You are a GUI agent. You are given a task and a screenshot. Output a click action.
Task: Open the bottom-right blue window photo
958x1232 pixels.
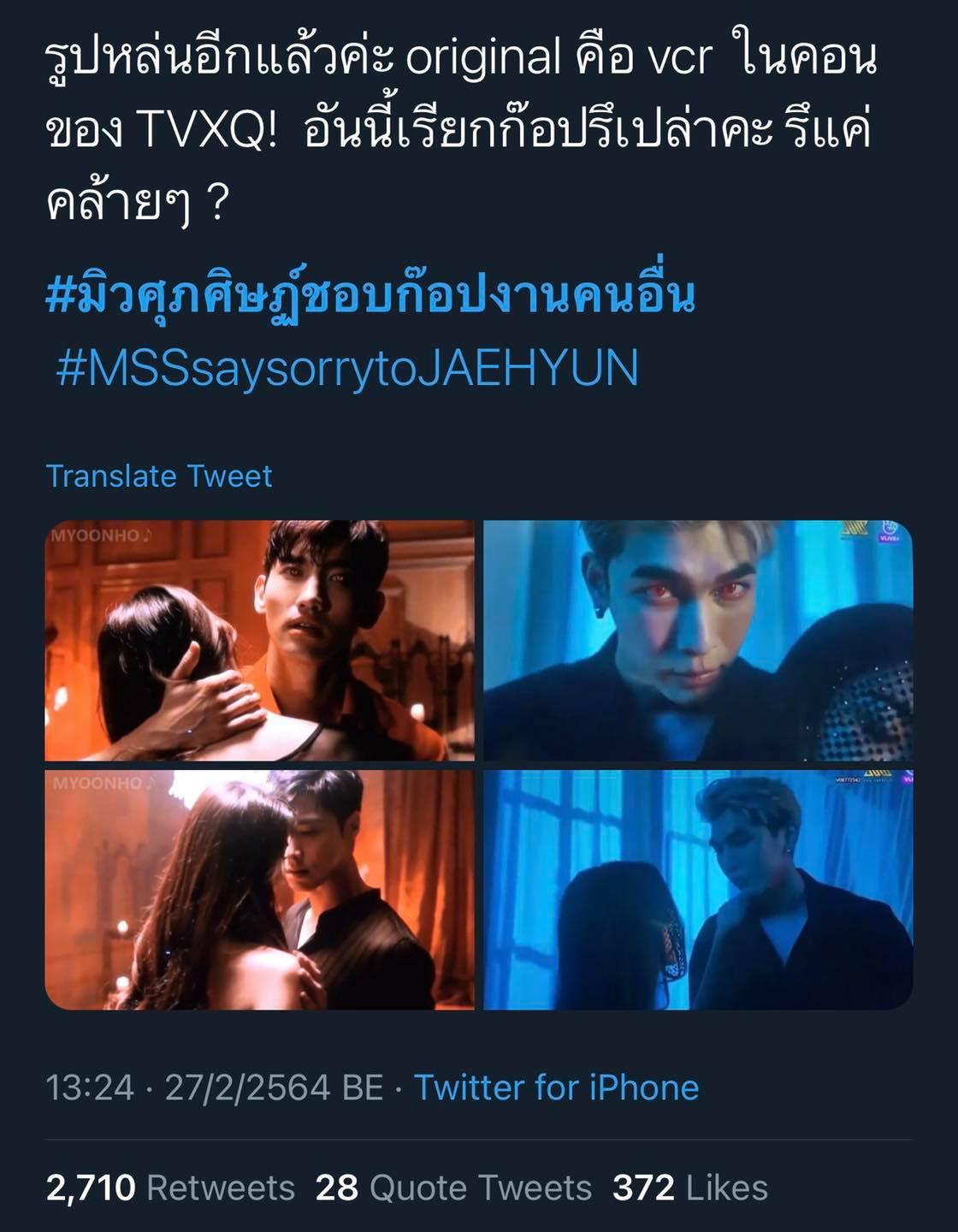[698, 890]
